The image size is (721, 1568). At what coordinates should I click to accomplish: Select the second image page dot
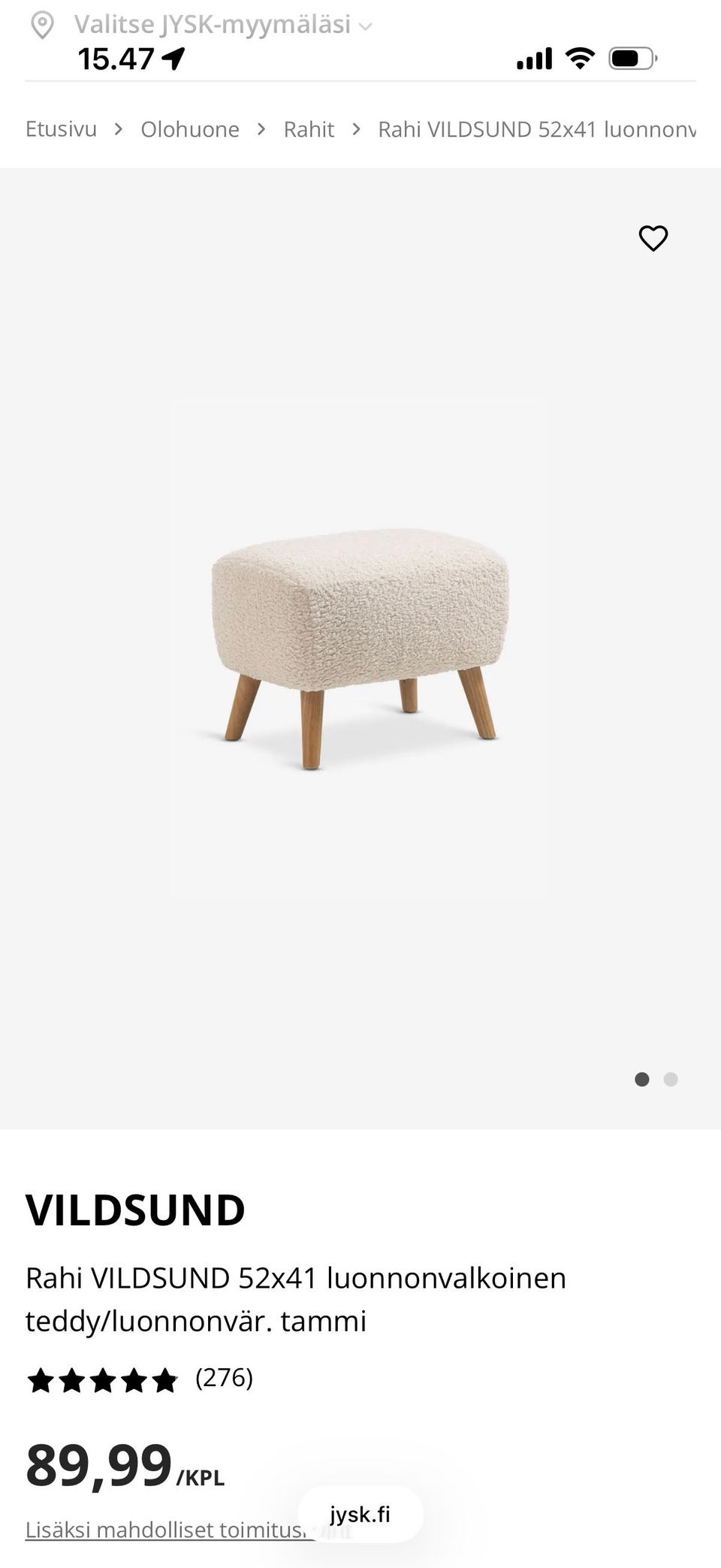click(x=671, y=1079)
